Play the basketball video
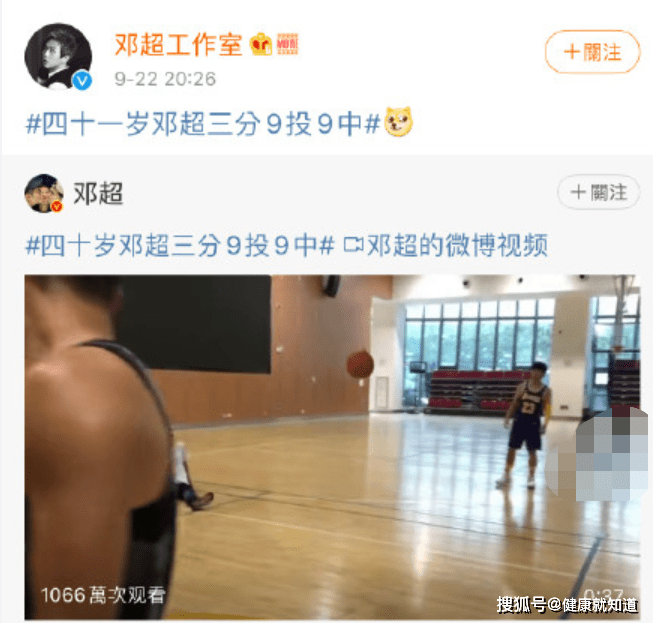Screen dimensions: 653x623 click(331, 443)
